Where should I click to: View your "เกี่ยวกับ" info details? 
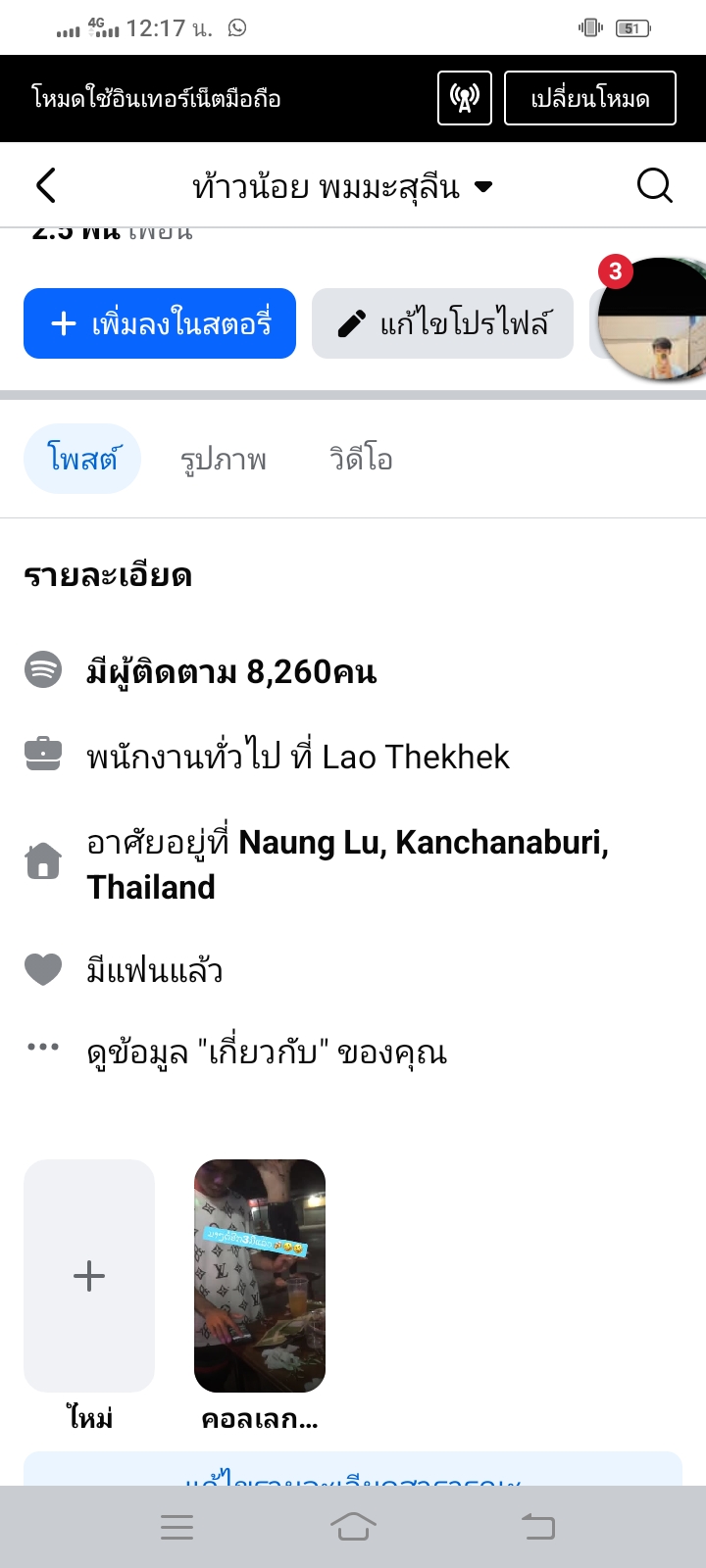353,1052
